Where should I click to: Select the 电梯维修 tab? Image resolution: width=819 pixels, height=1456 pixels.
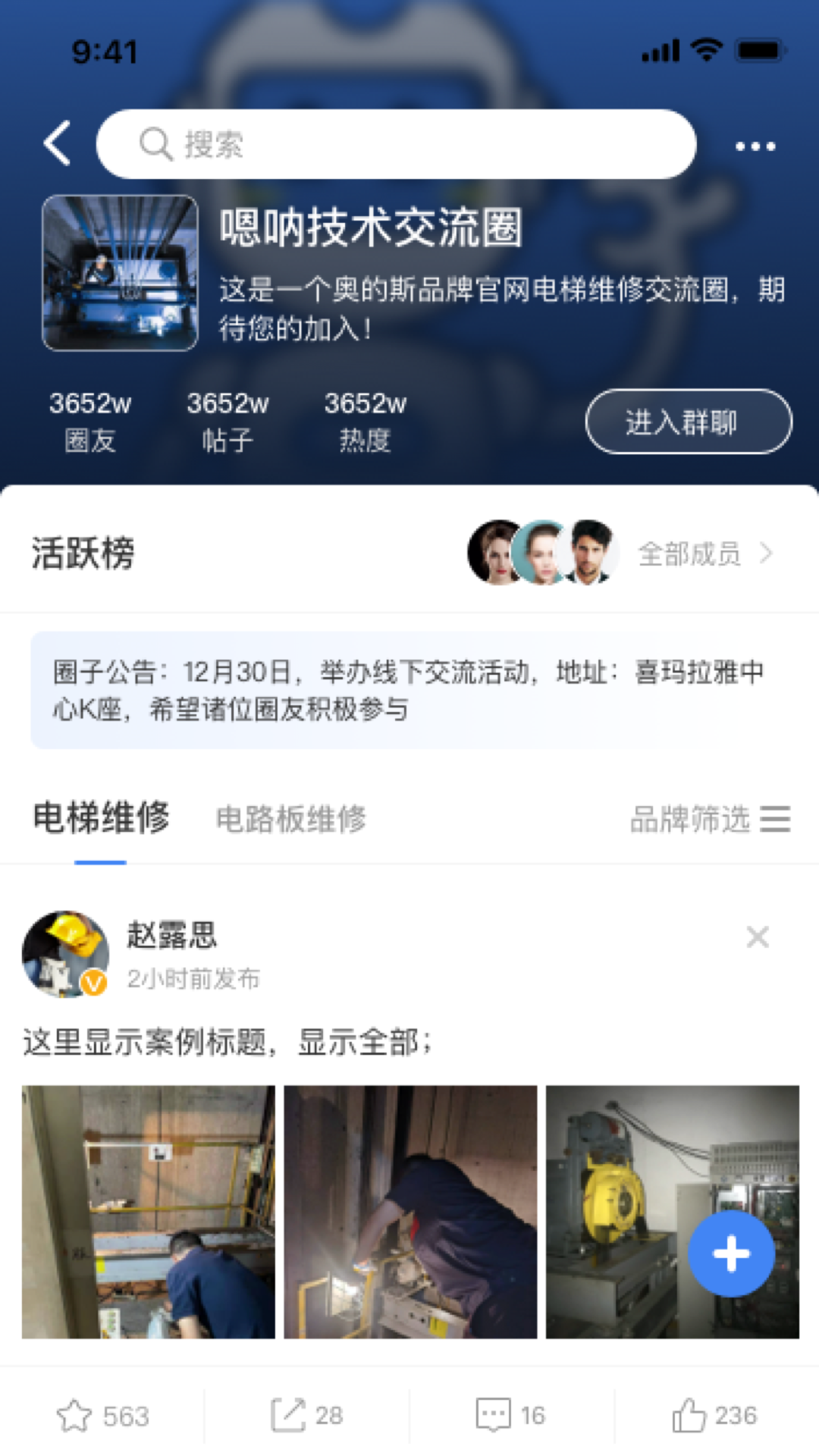click(x=99, y=819)
